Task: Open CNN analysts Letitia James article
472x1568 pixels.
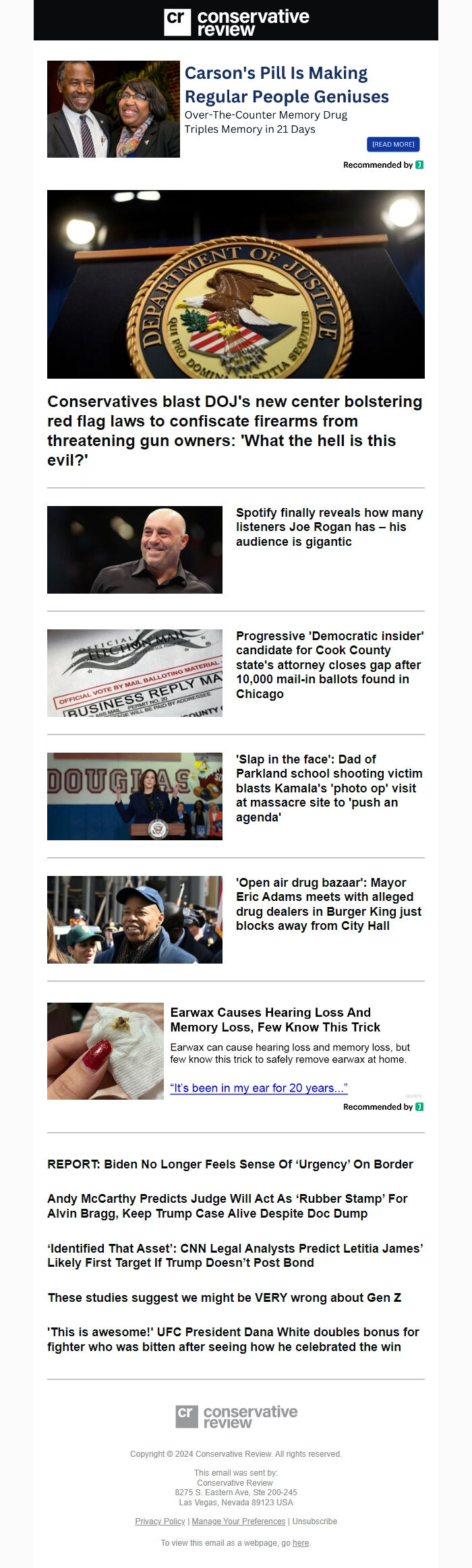Action: tap(235, 1255)
